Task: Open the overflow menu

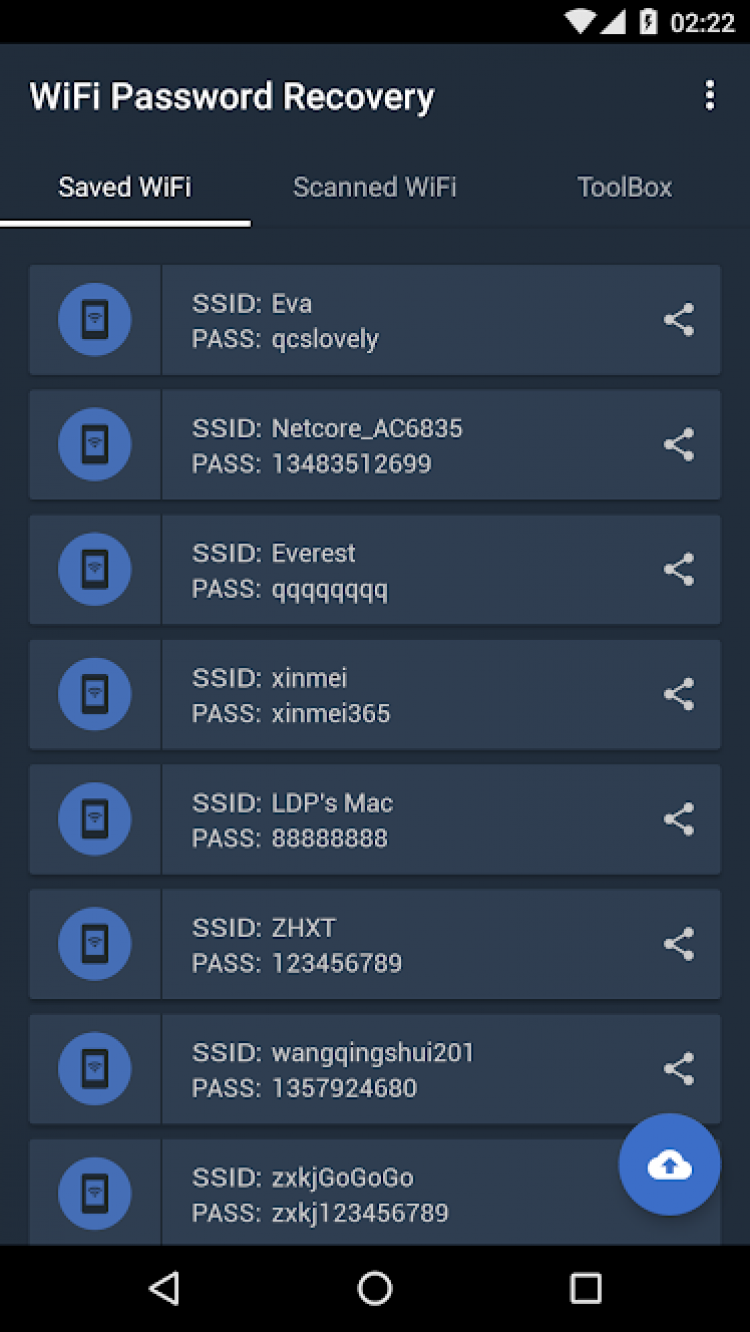Action: point(709,96)
